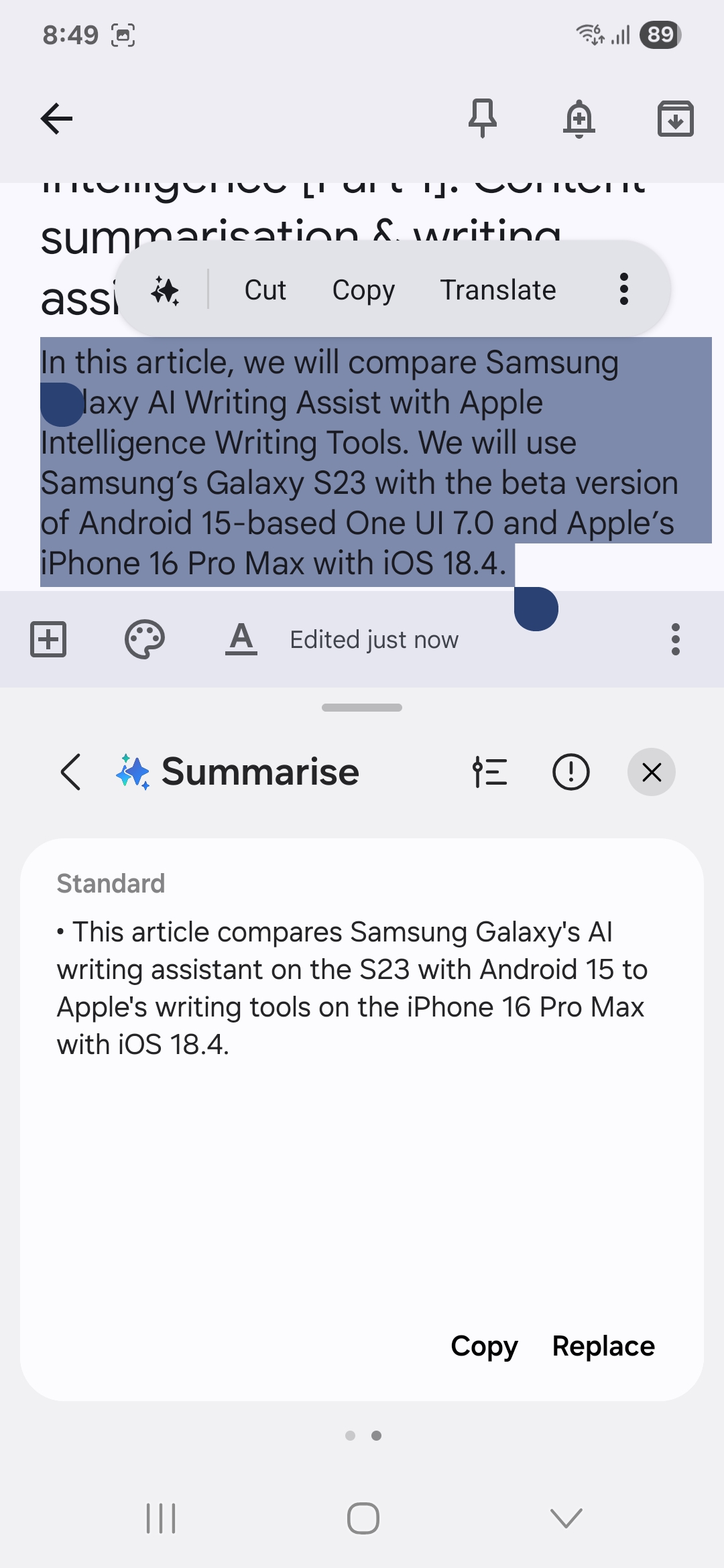The width and height of the screenshot is (724, 1568).
Task: Copy the generated summary
Action: pos(484,1346)
